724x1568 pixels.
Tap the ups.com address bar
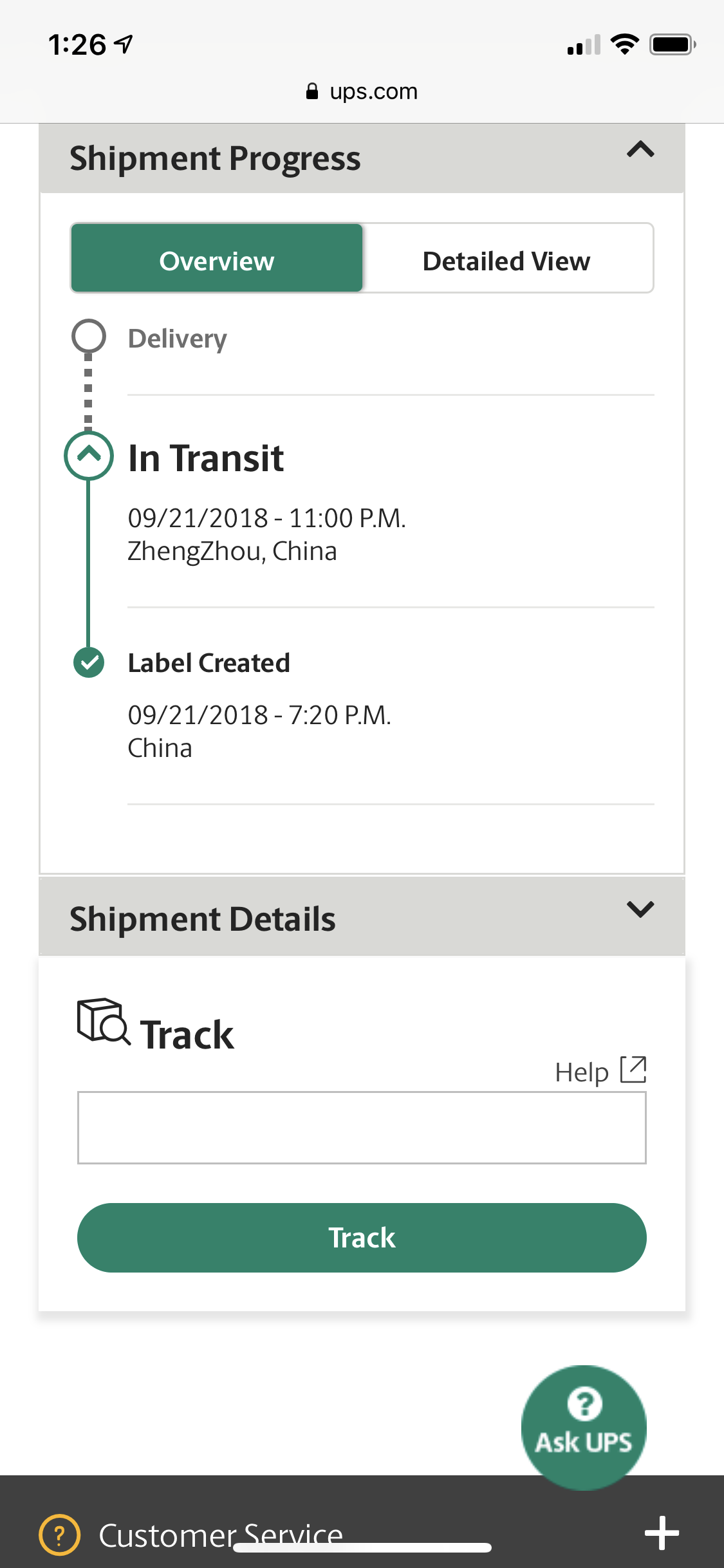point(362,91)
